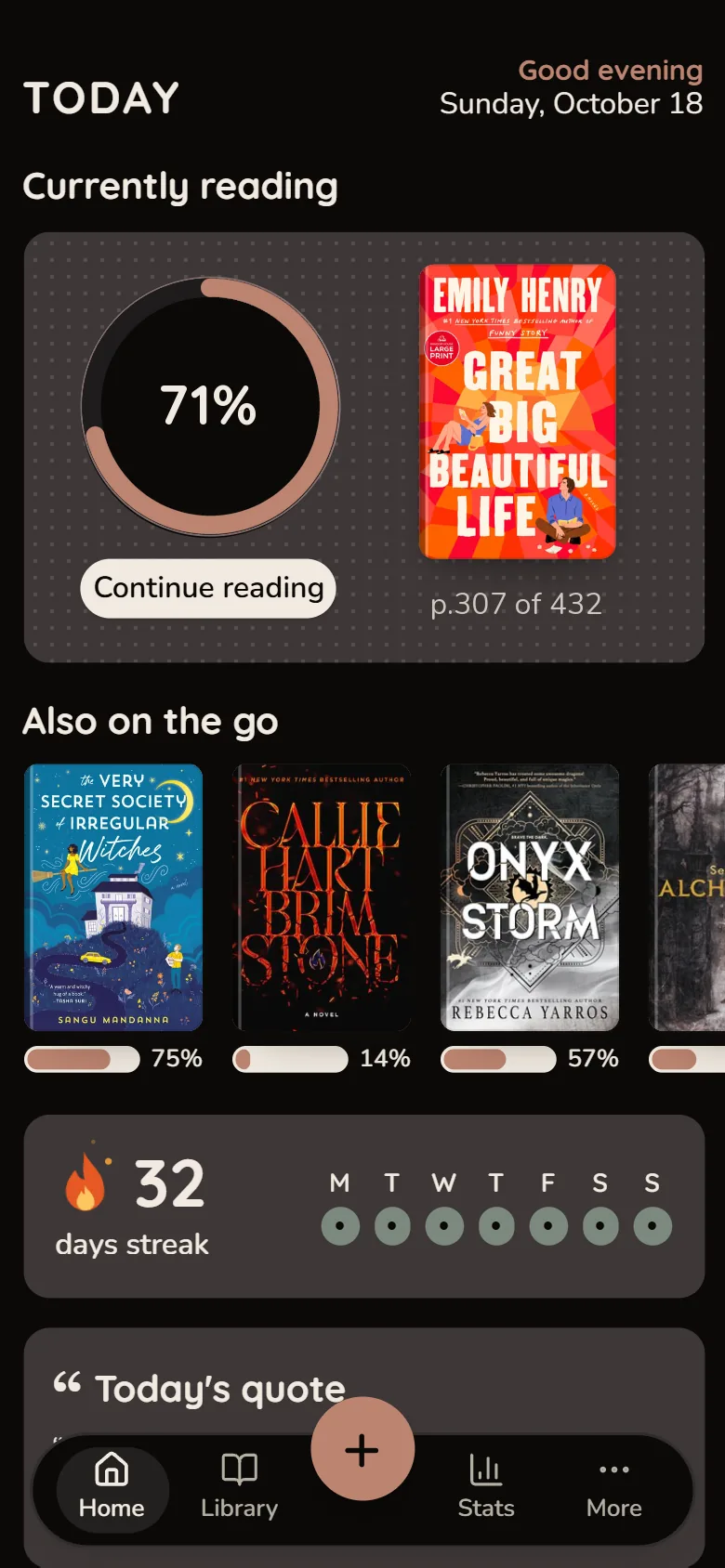Open the partially visible Alchemy book cover

point(687,897)
